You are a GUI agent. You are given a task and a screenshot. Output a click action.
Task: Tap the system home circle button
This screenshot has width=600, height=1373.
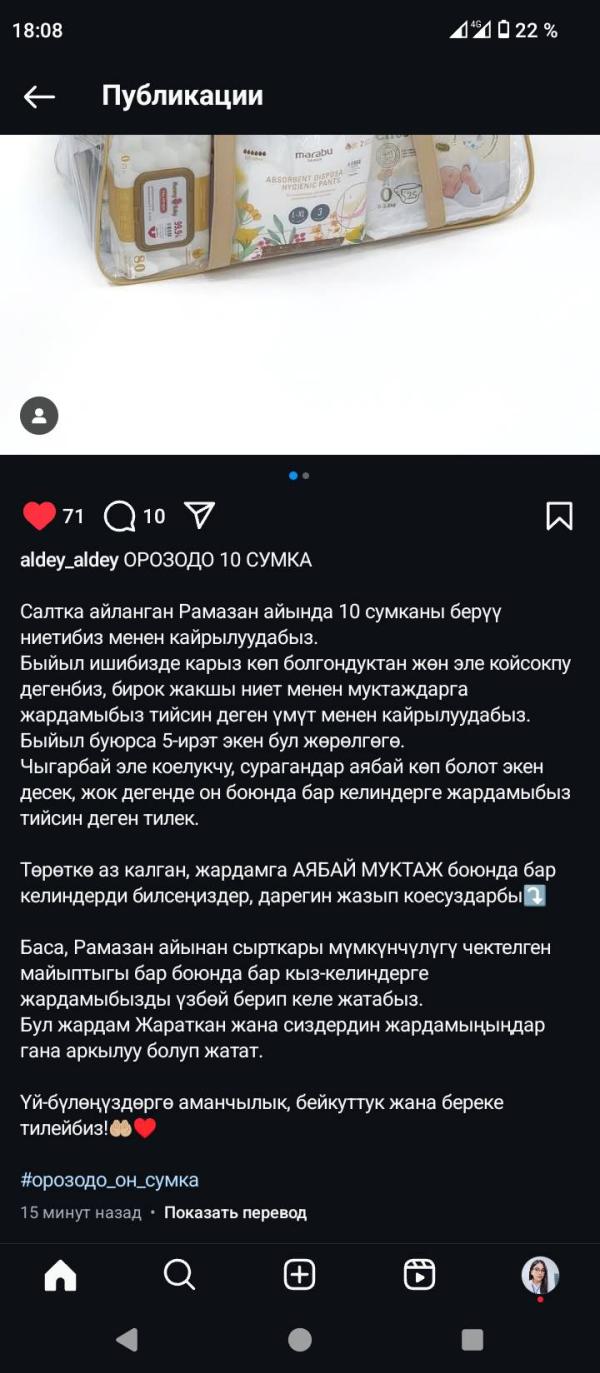tap(300, 1340)
